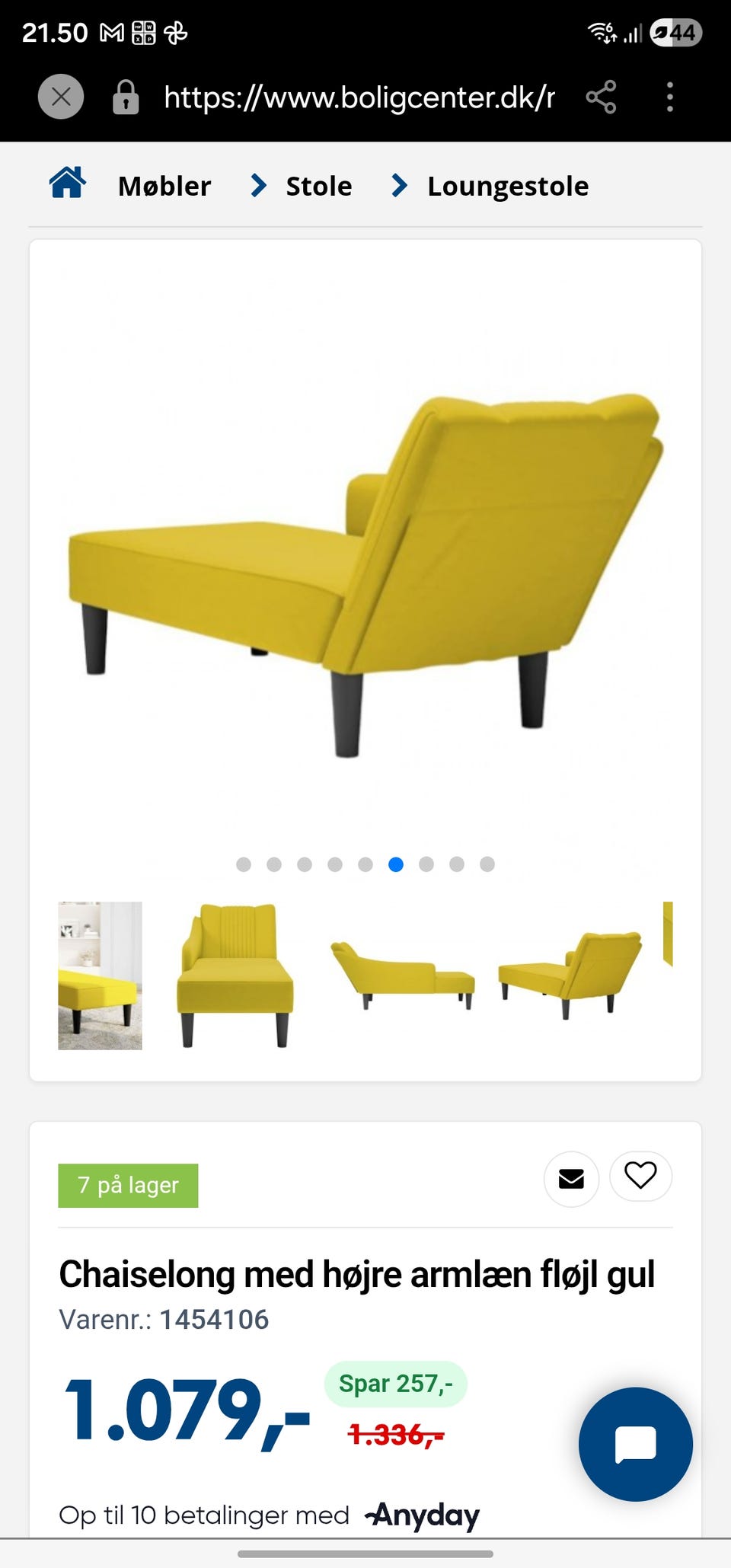Open the Stole breadcrumb link
The width and height of the screenshot is (731, 1568).
318,185
